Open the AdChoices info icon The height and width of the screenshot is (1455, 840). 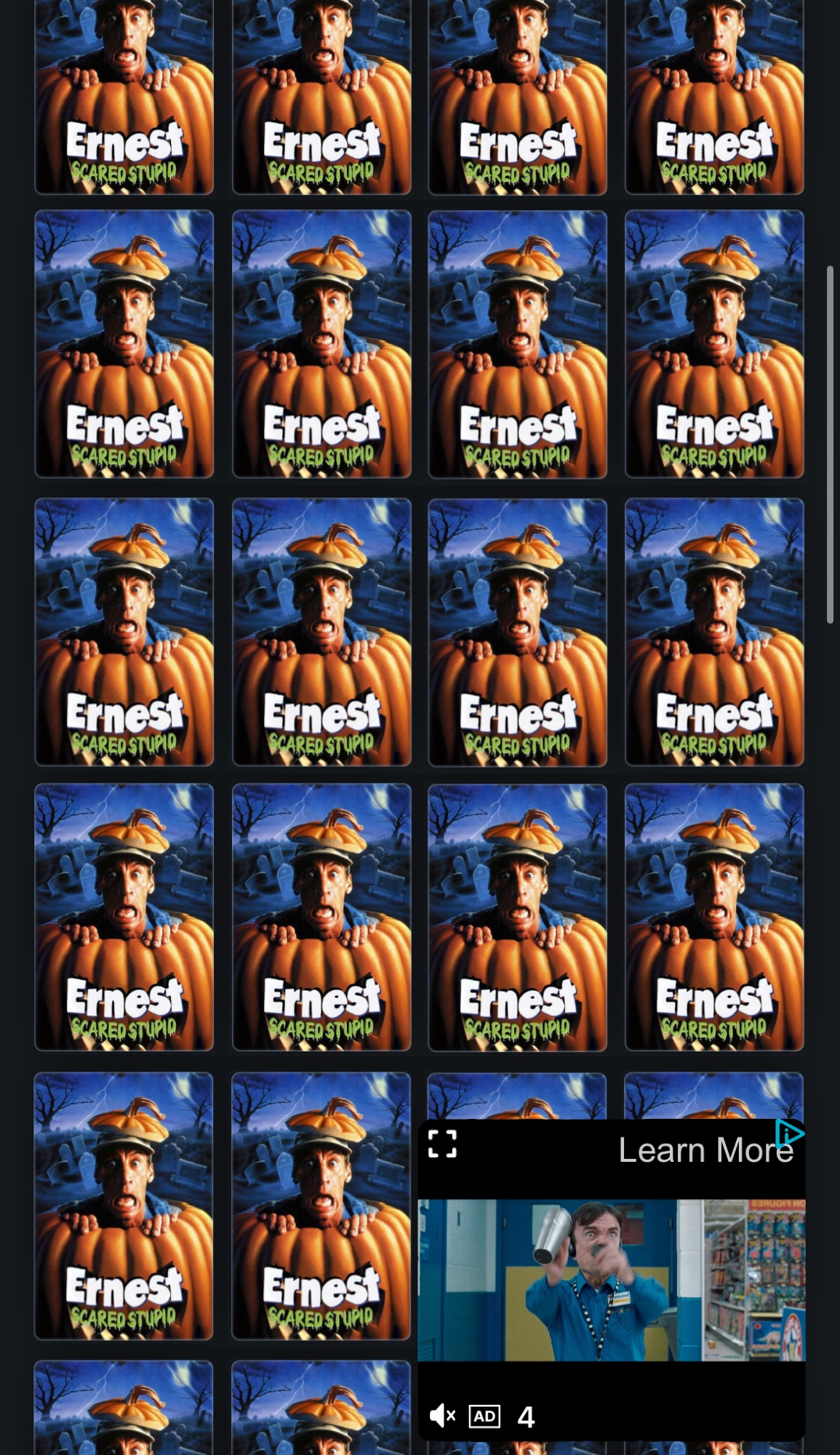[x=789, y=1133]
